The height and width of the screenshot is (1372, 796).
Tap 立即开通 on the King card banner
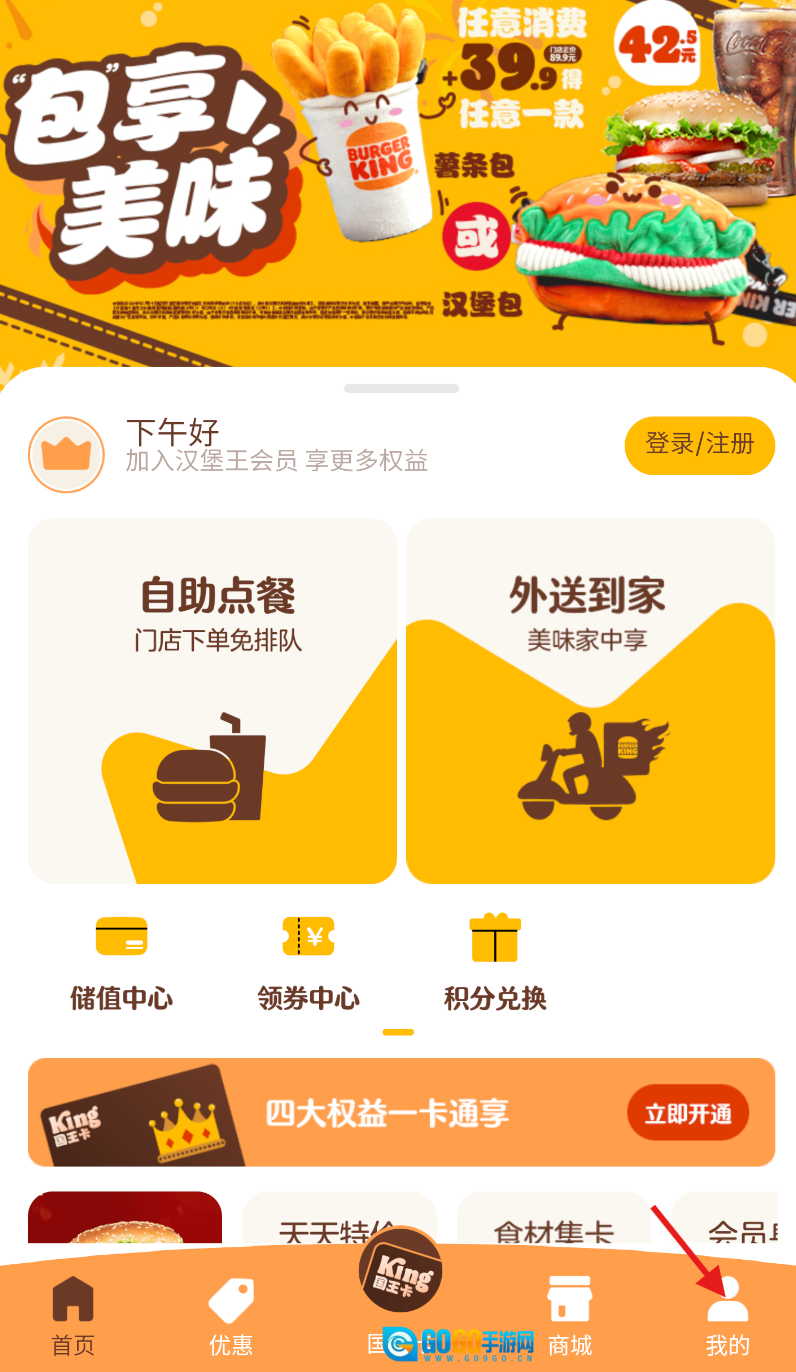point(688,1113)
